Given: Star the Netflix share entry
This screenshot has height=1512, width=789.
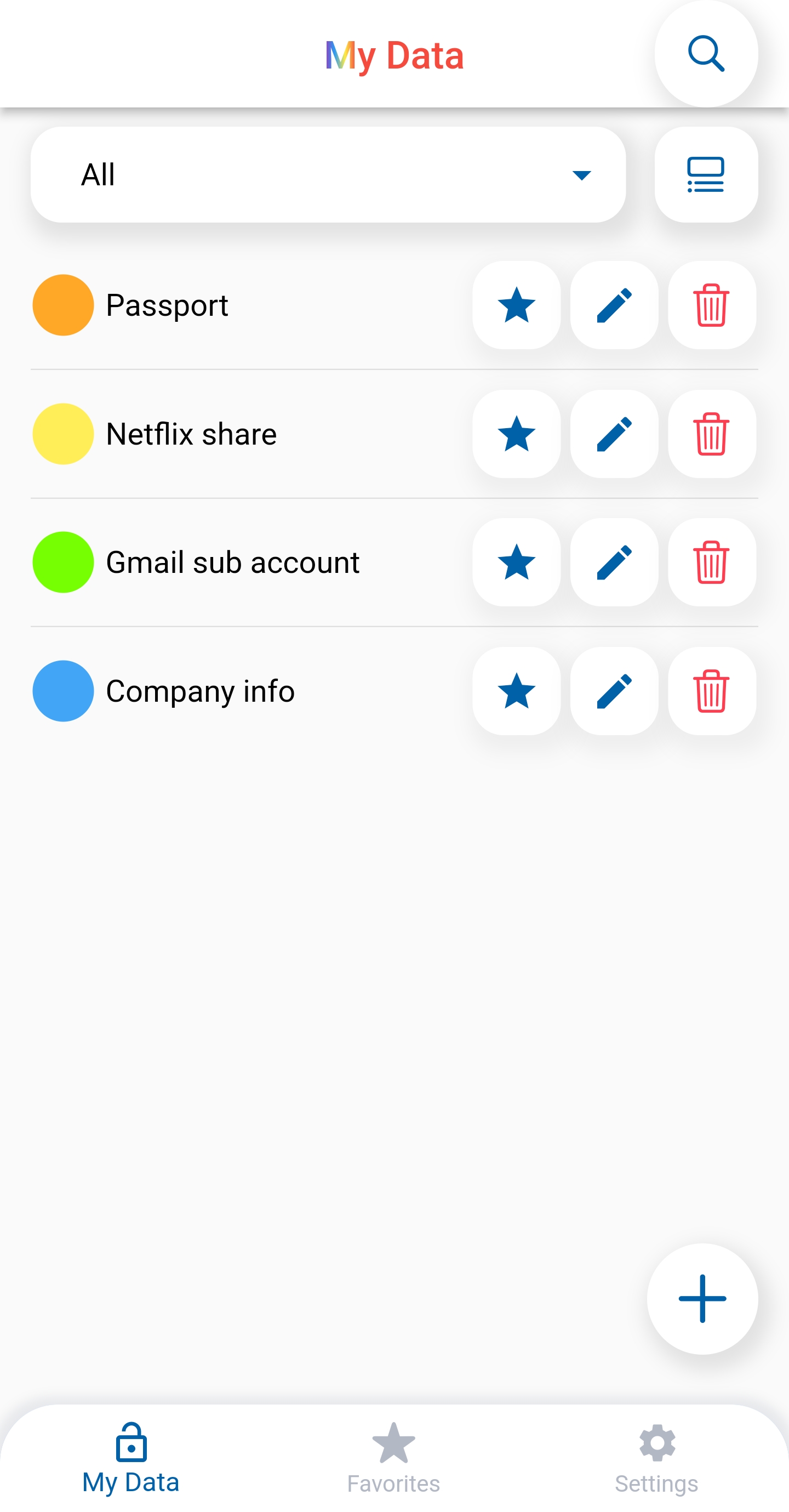Looking at the screenshot, I should point(516,434).
